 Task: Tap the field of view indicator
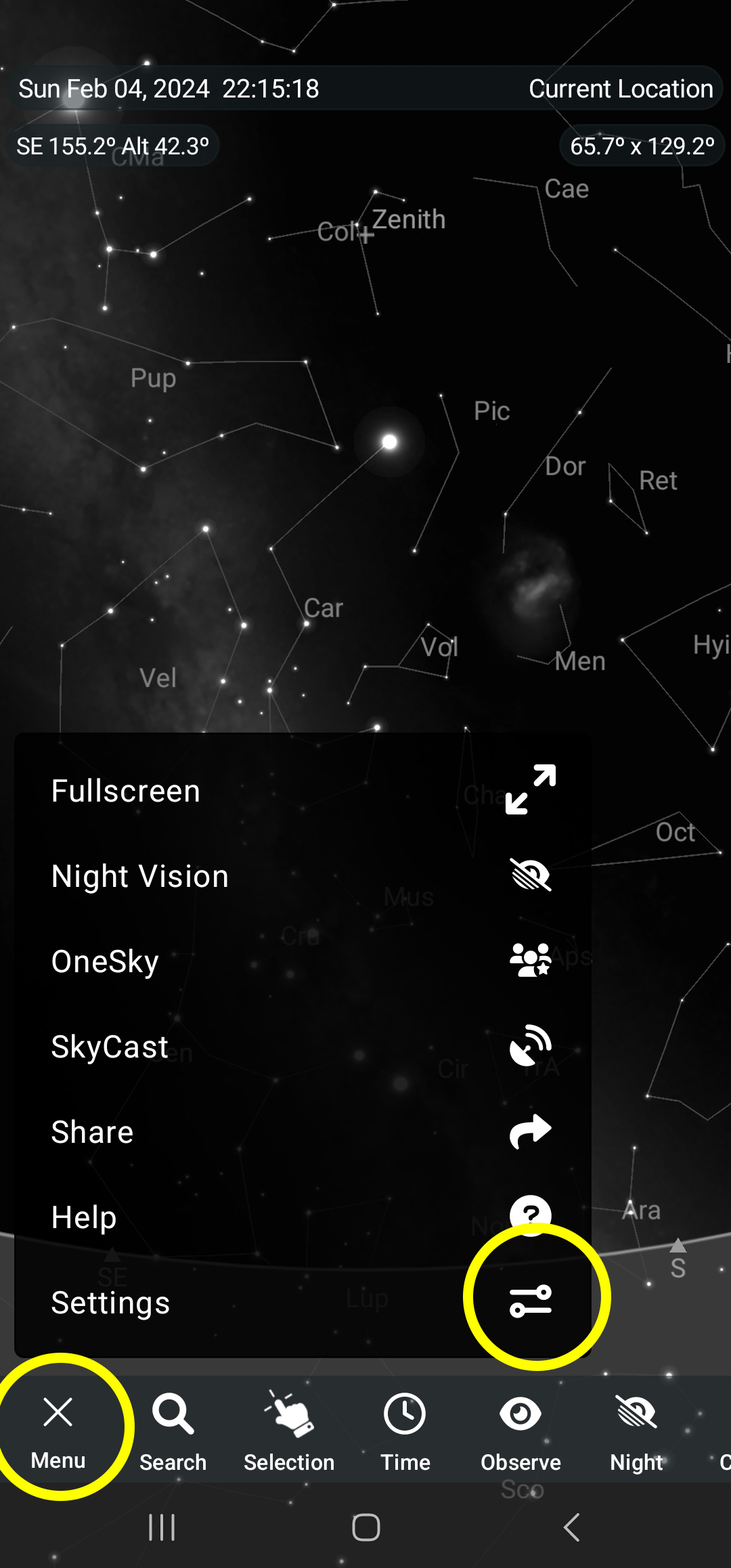[642, 146]
